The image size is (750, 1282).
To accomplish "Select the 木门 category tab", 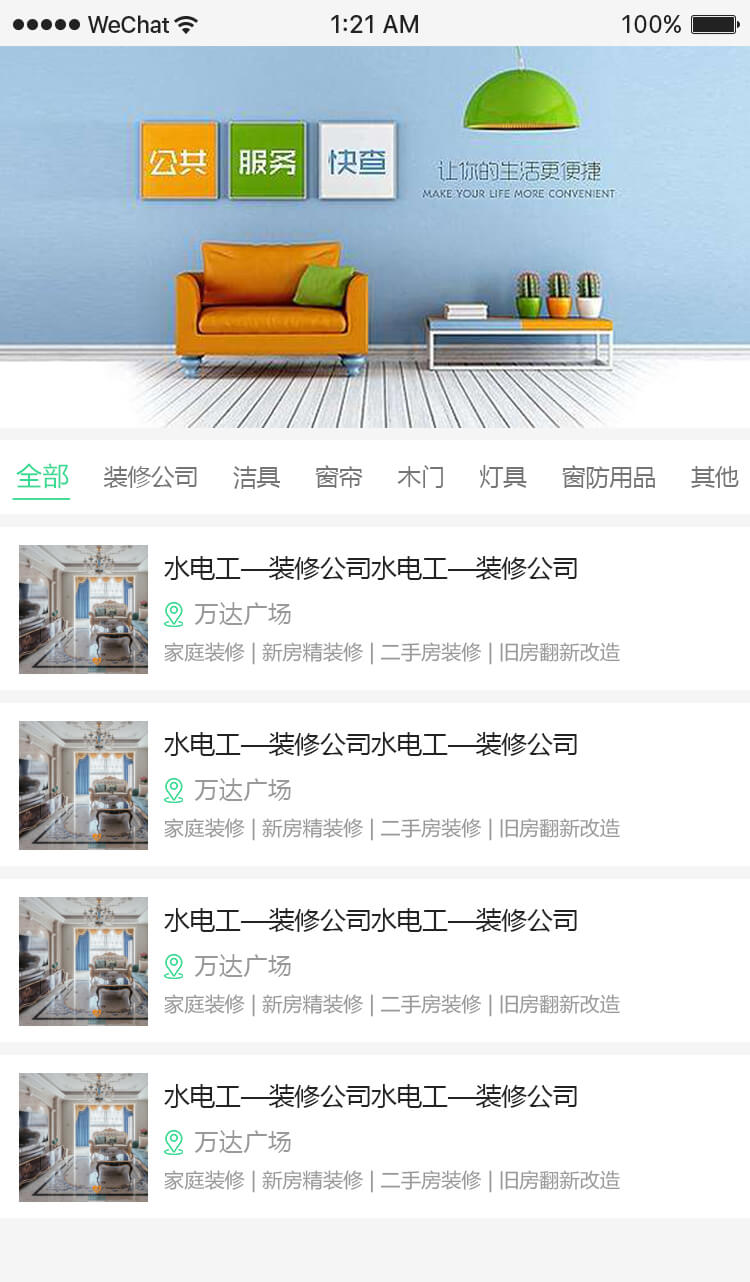I will 419,478.
